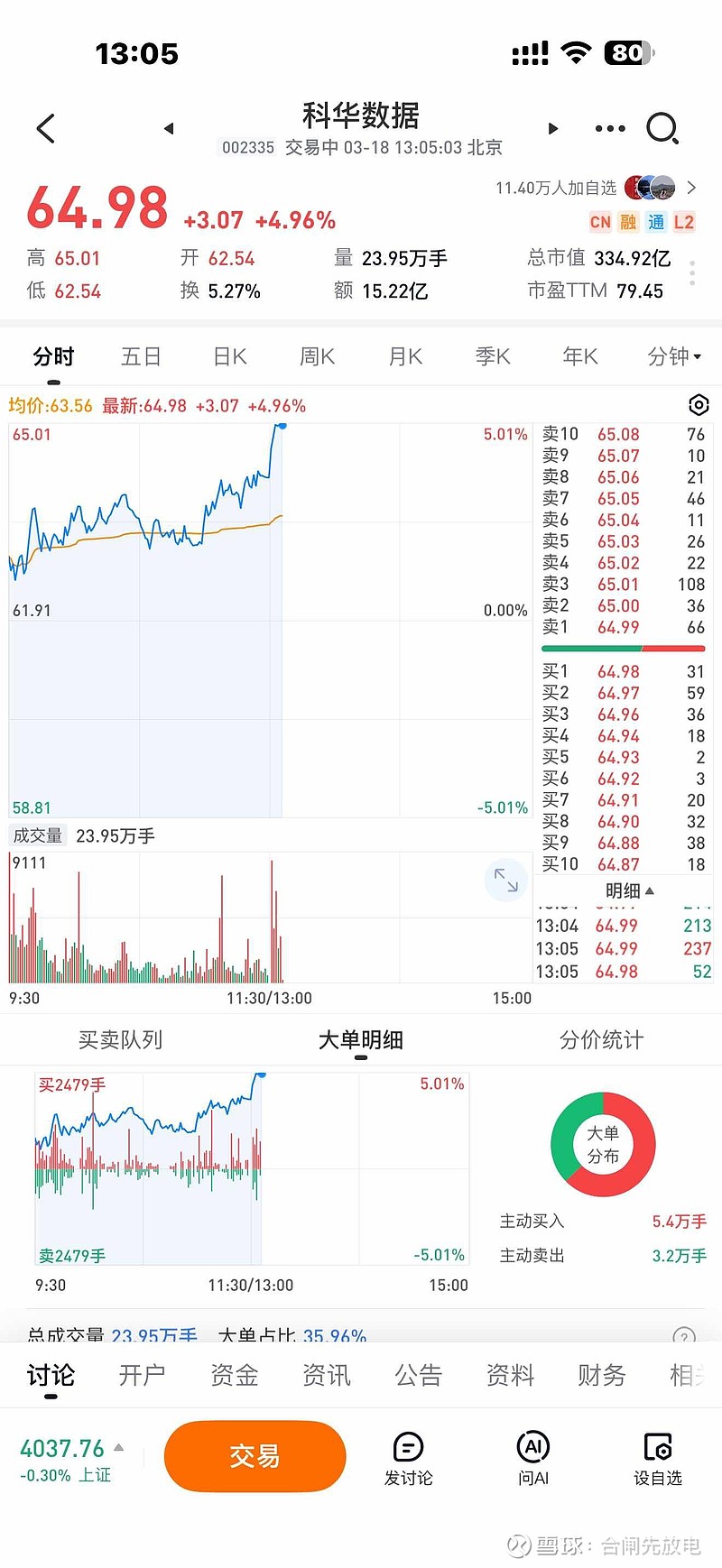722x1568 pixels.
Task: Switch to the 日K daily chart tab
Action: 229,356
